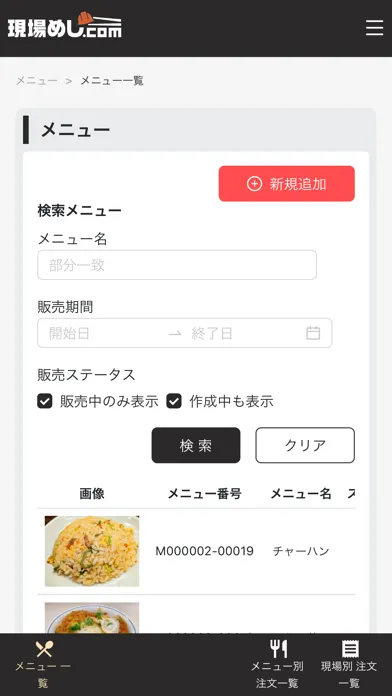Open the calendar icon in 販売期間
This screenshot has width=392, height=696.
313,333
